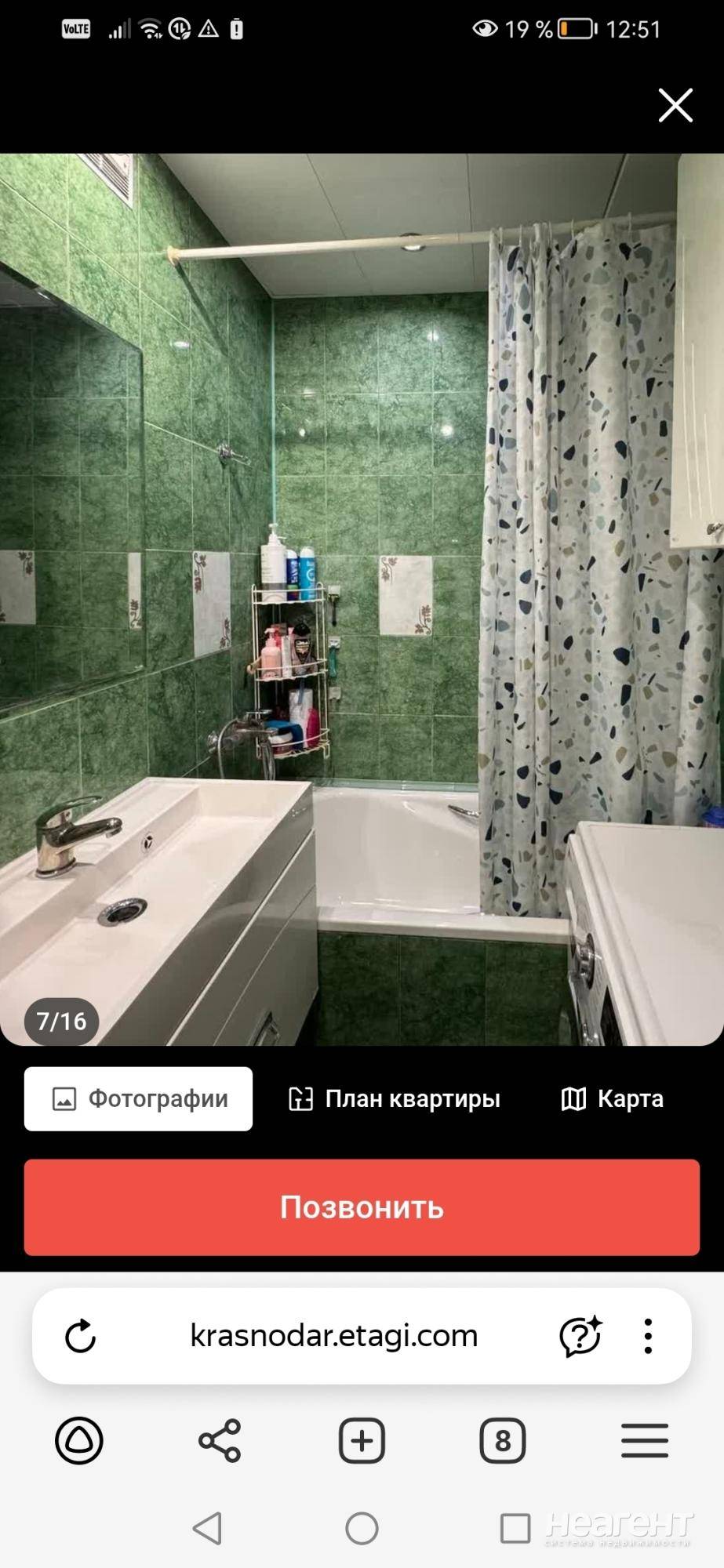Screen dimensions: 724x1568
Task: Switch to the Карта tab
Action: (x=613, y=1098)
